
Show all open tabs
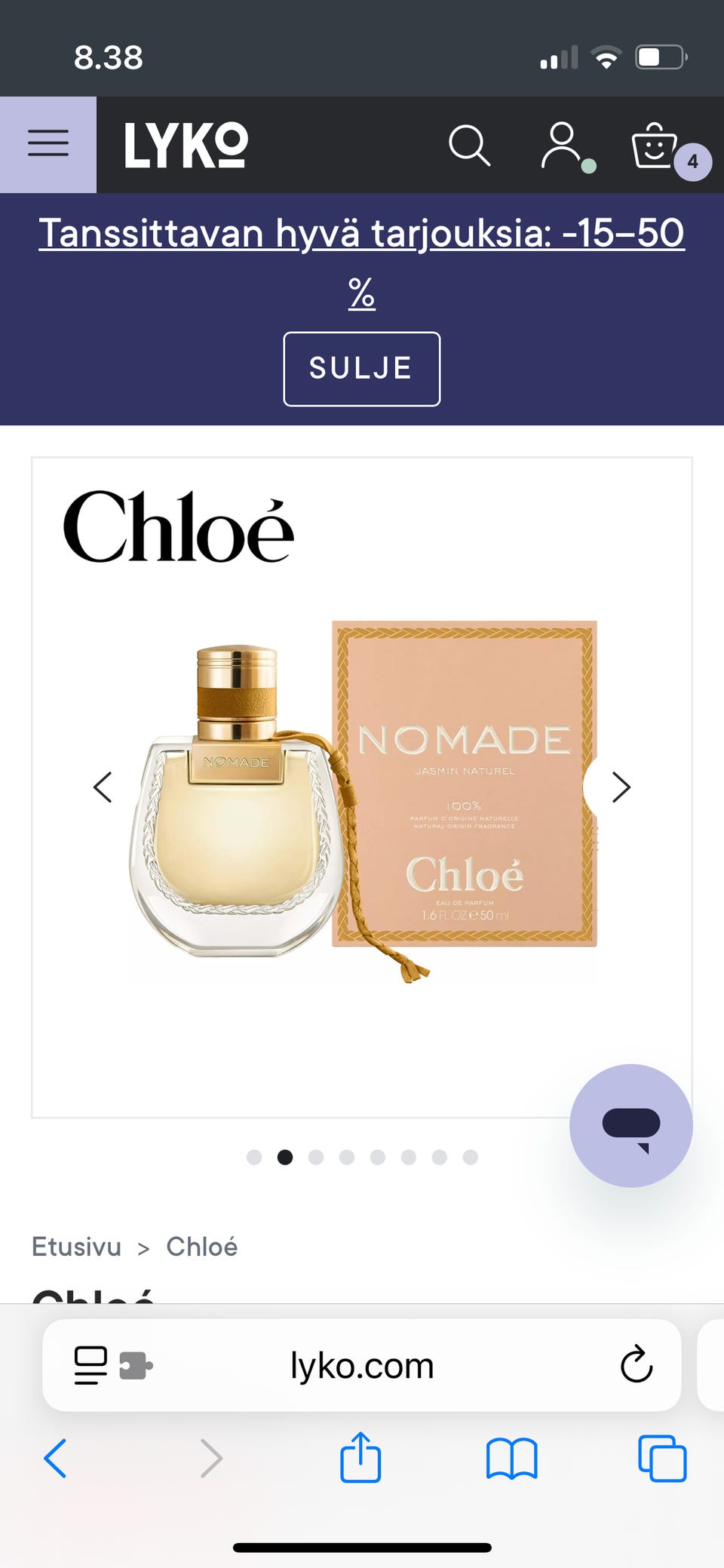coord(662,1458)
